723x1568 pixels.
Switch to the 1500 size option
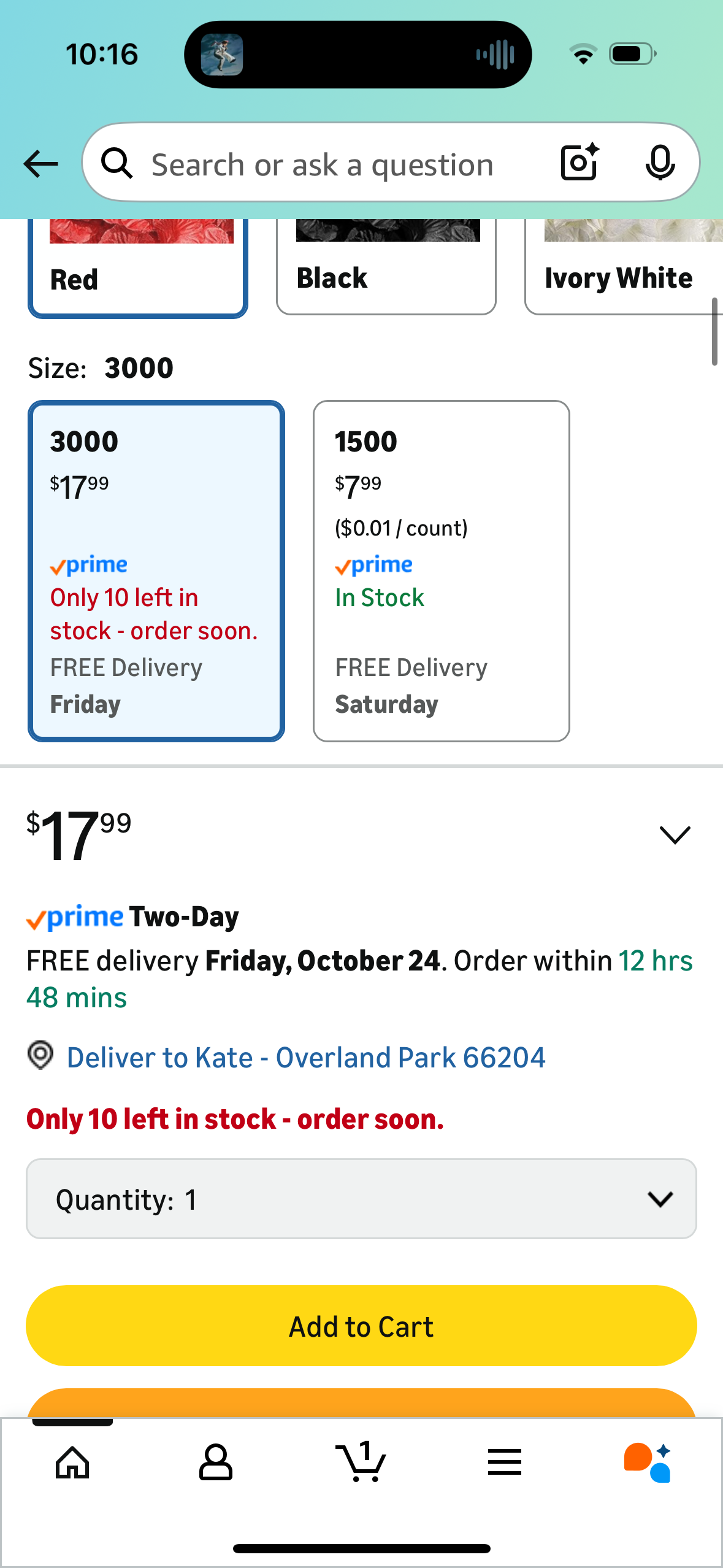[x=441, y=571]
